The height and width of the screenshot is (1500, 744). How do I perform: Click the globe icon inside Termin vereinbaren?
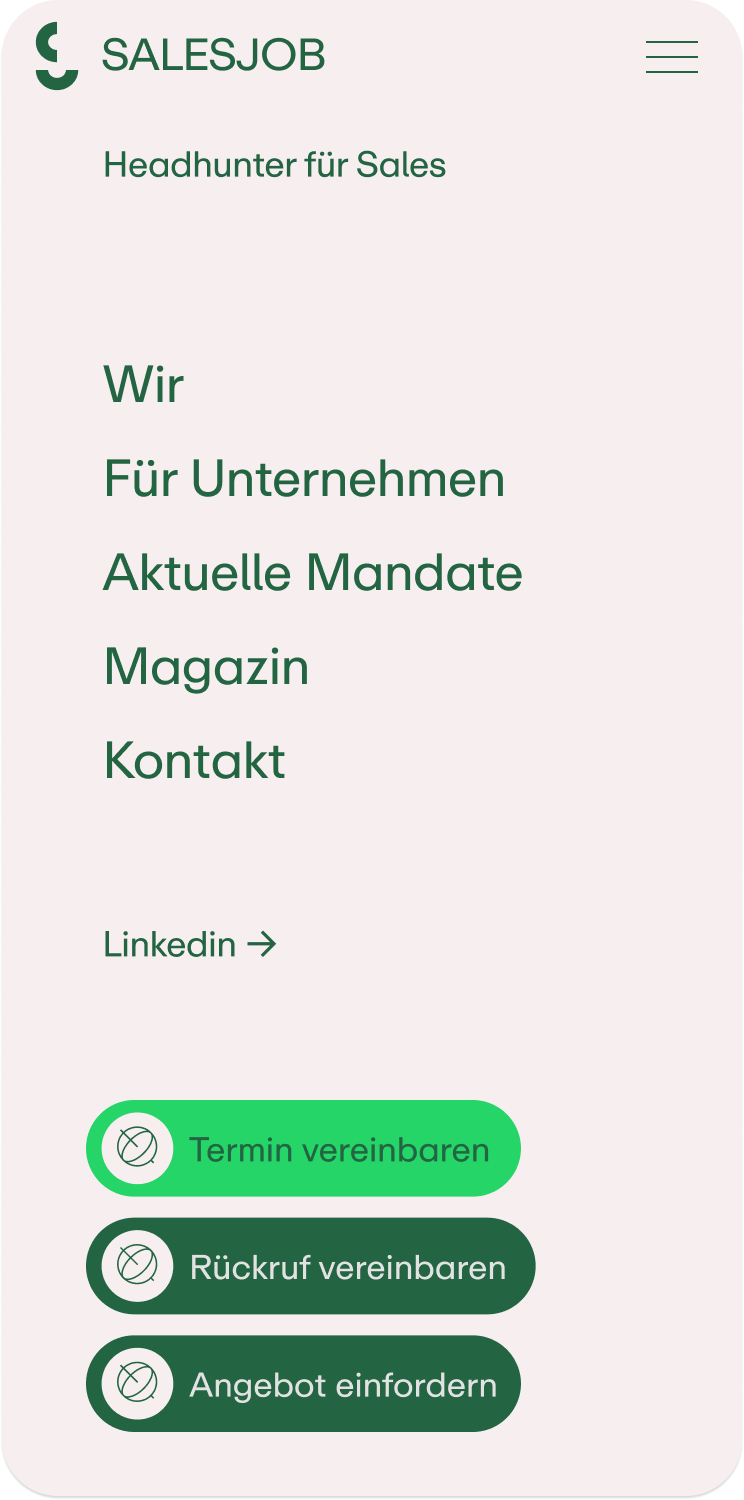(x=137, y=1148)
